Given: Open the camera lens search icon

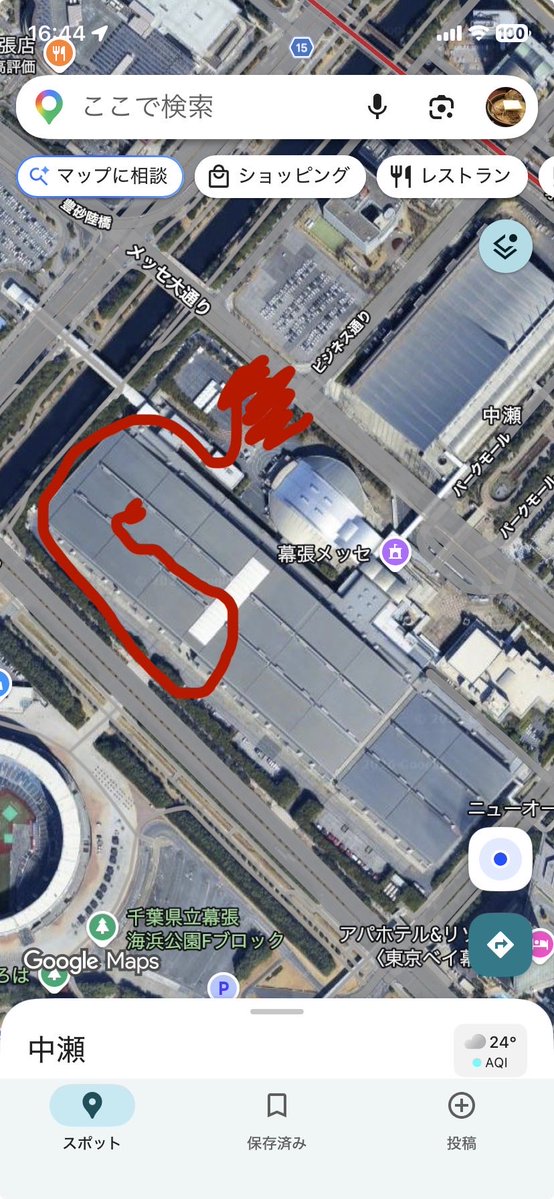Looking at the screenshot, I should pos(442,107).
